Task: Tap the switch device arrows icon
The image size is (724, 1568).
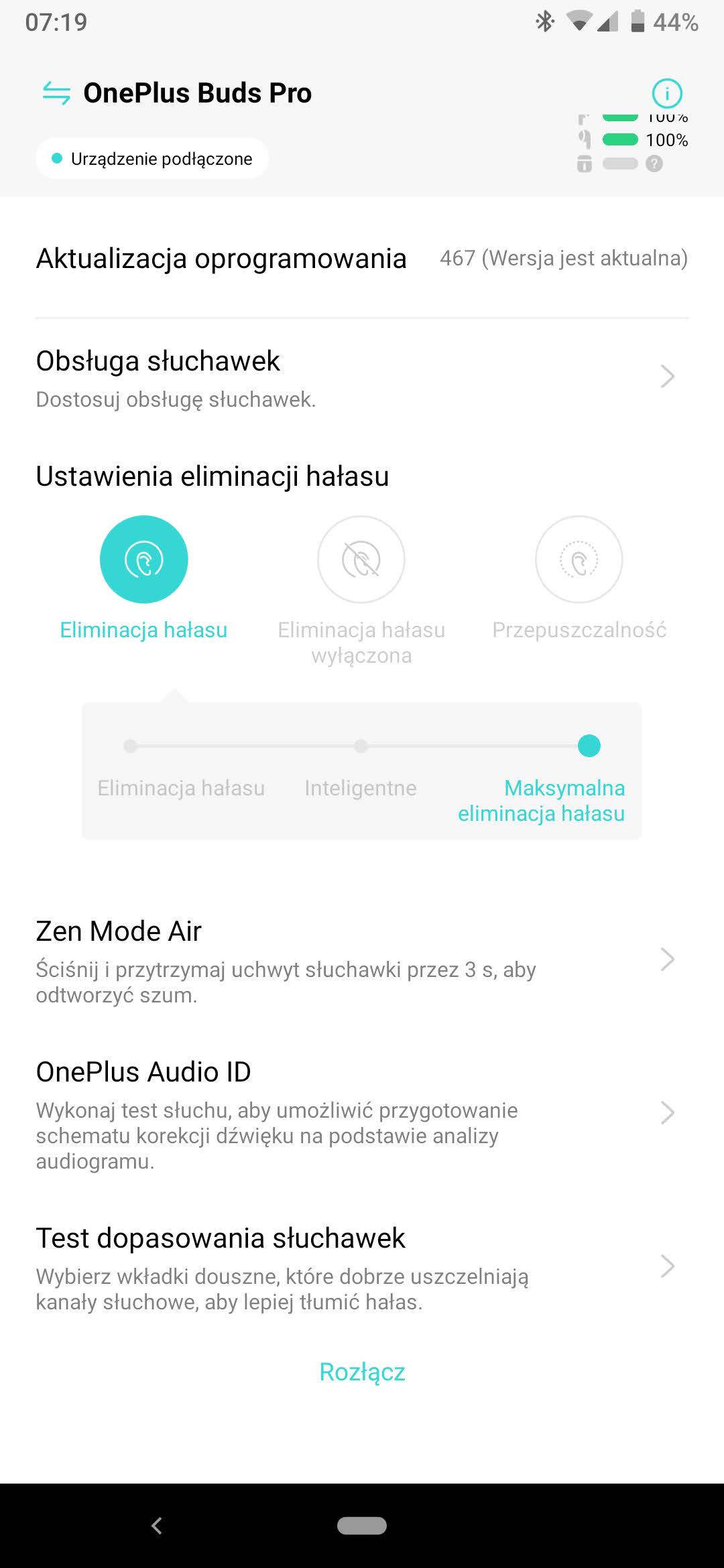Action: [x=56, y=93]
